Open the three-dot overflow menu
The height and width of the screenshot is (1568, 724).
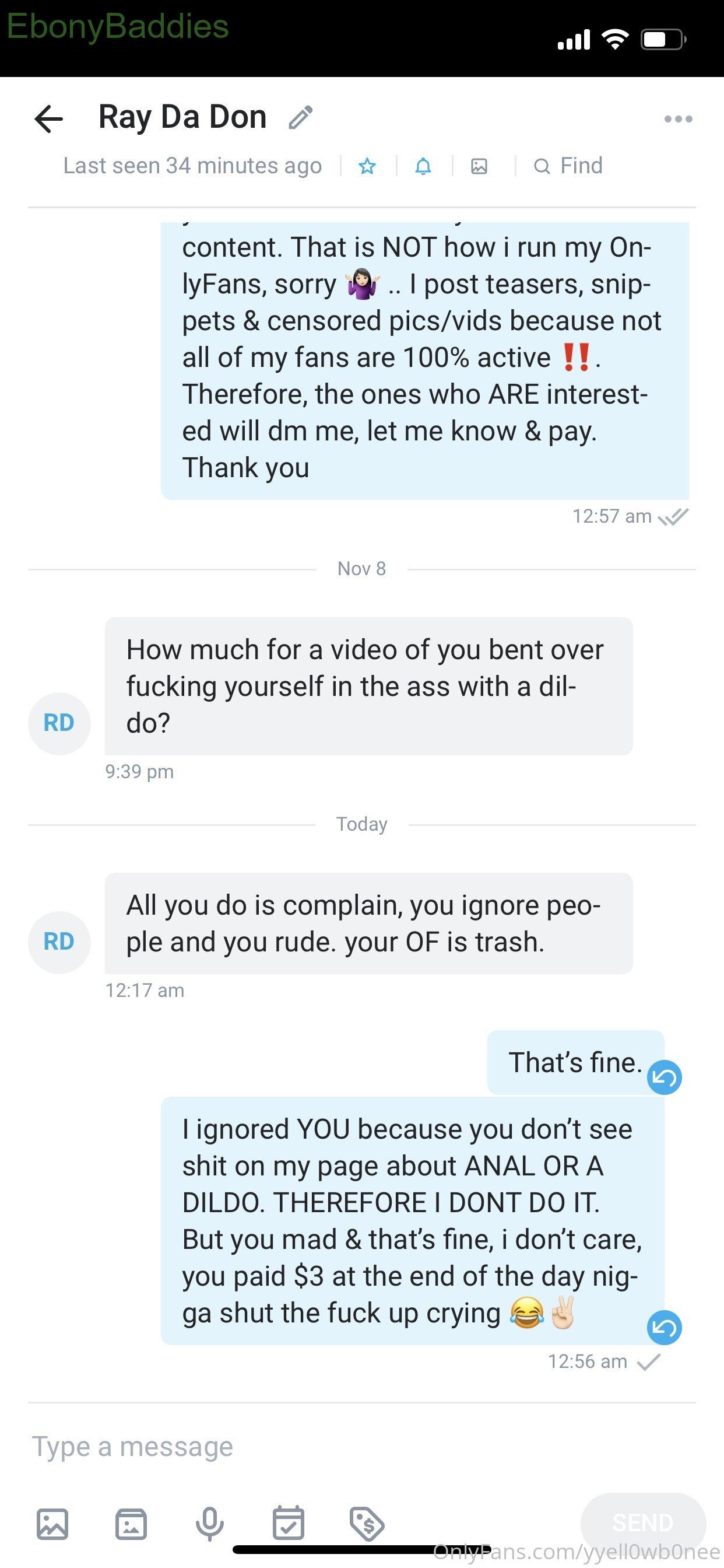(x=679, y=120)
